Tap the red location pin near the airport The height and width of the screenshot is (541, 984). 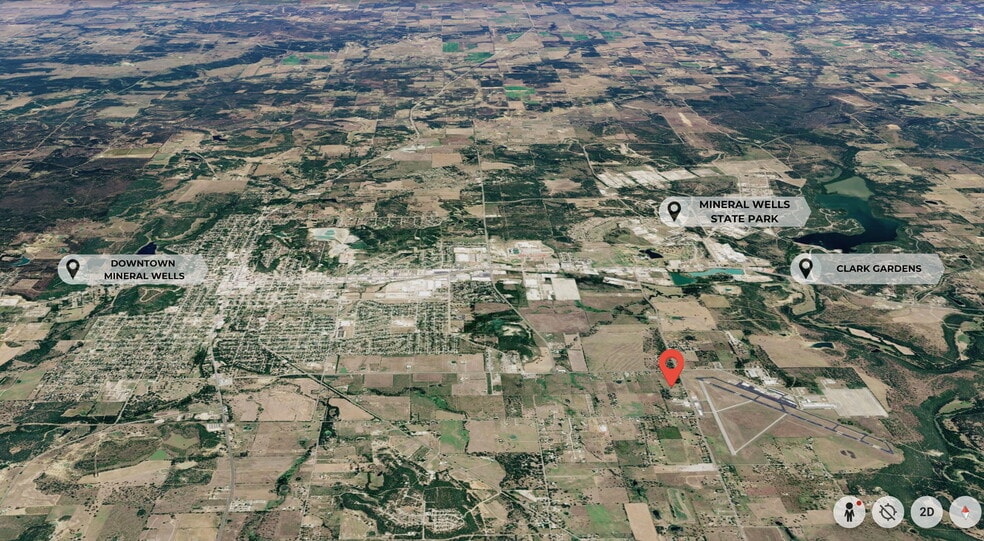click(671, 367)
